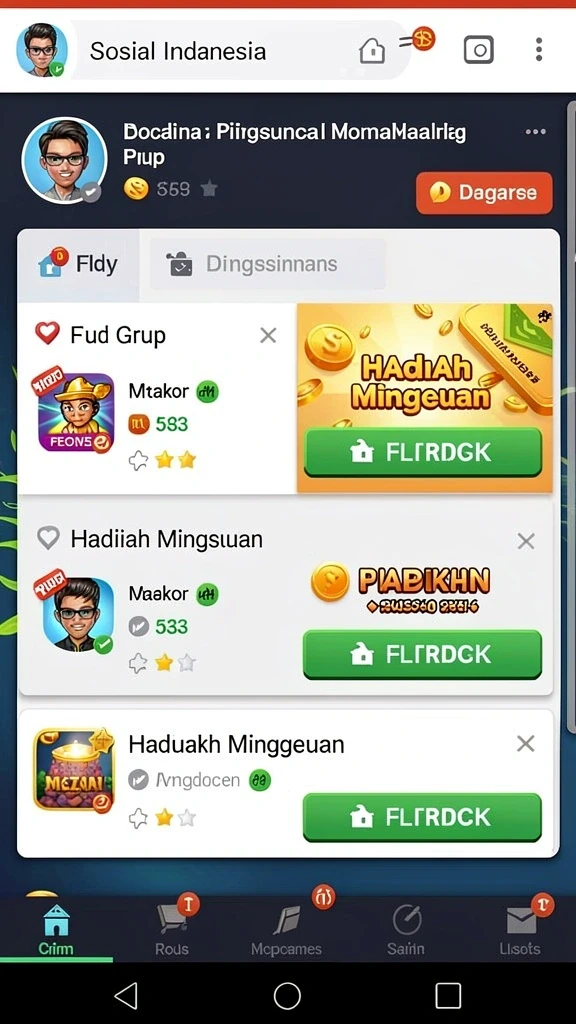Dismiss the Fud Grup card
This screenshot has width=576, height=1024.
pyautogui.click(x=268, y=336)
